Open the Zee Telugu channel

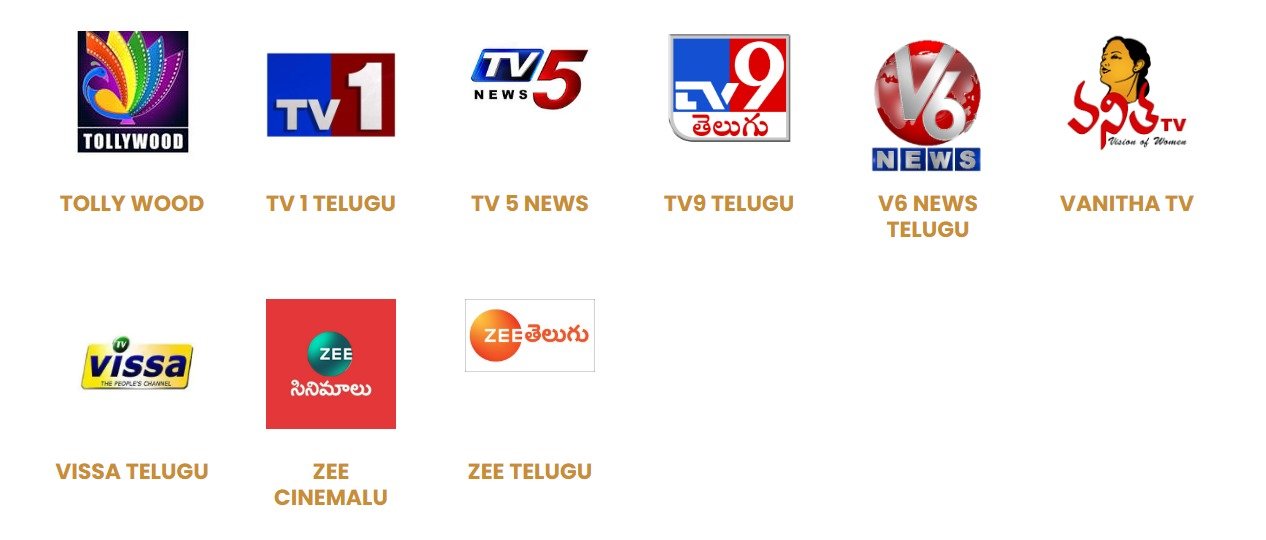[x=529, y=336]
